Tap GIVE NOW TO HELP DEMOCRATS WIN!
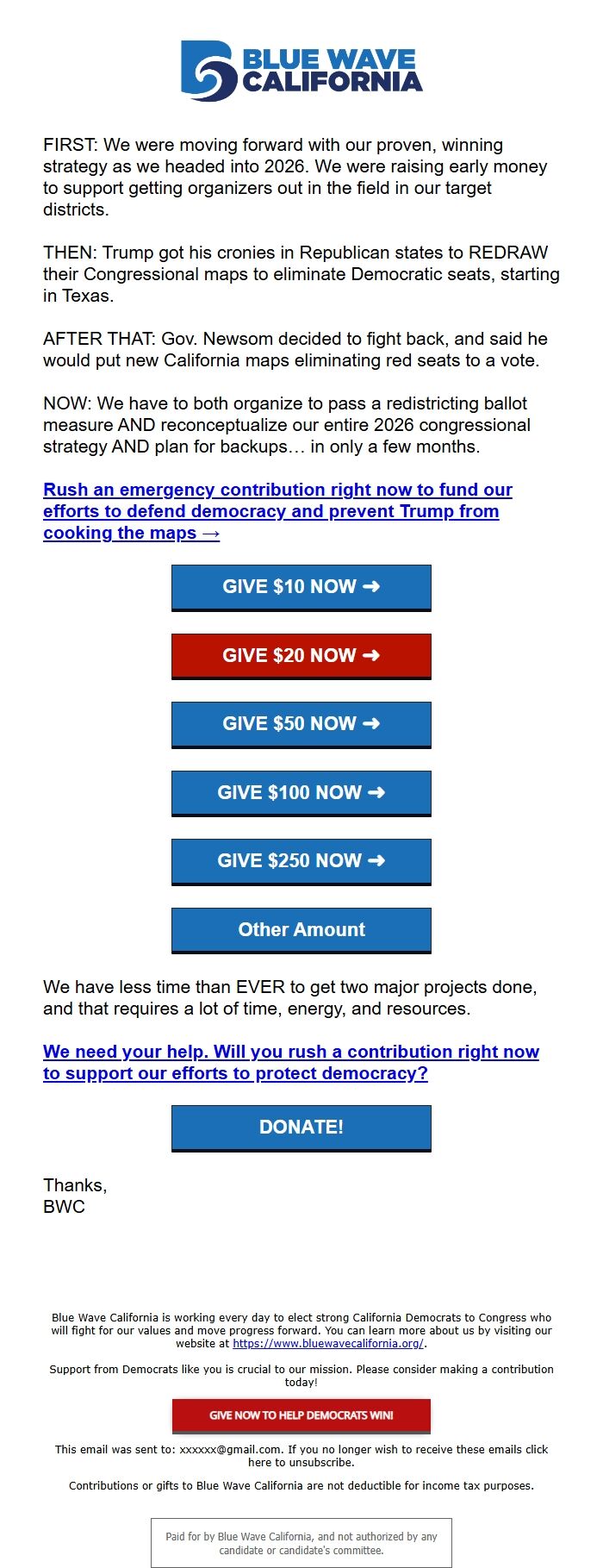 [301, 1415]
